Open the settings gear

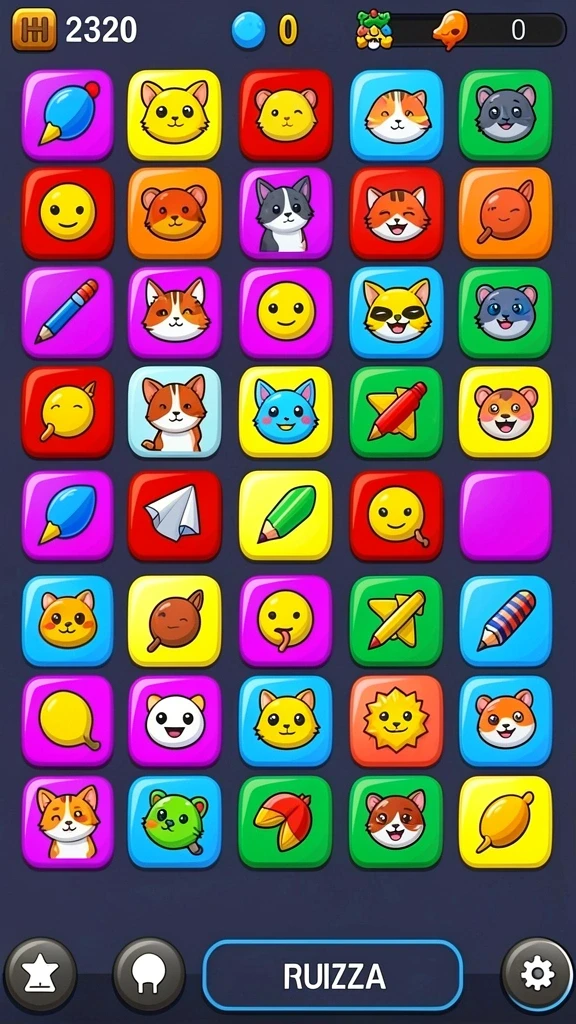tap(537, 974)
